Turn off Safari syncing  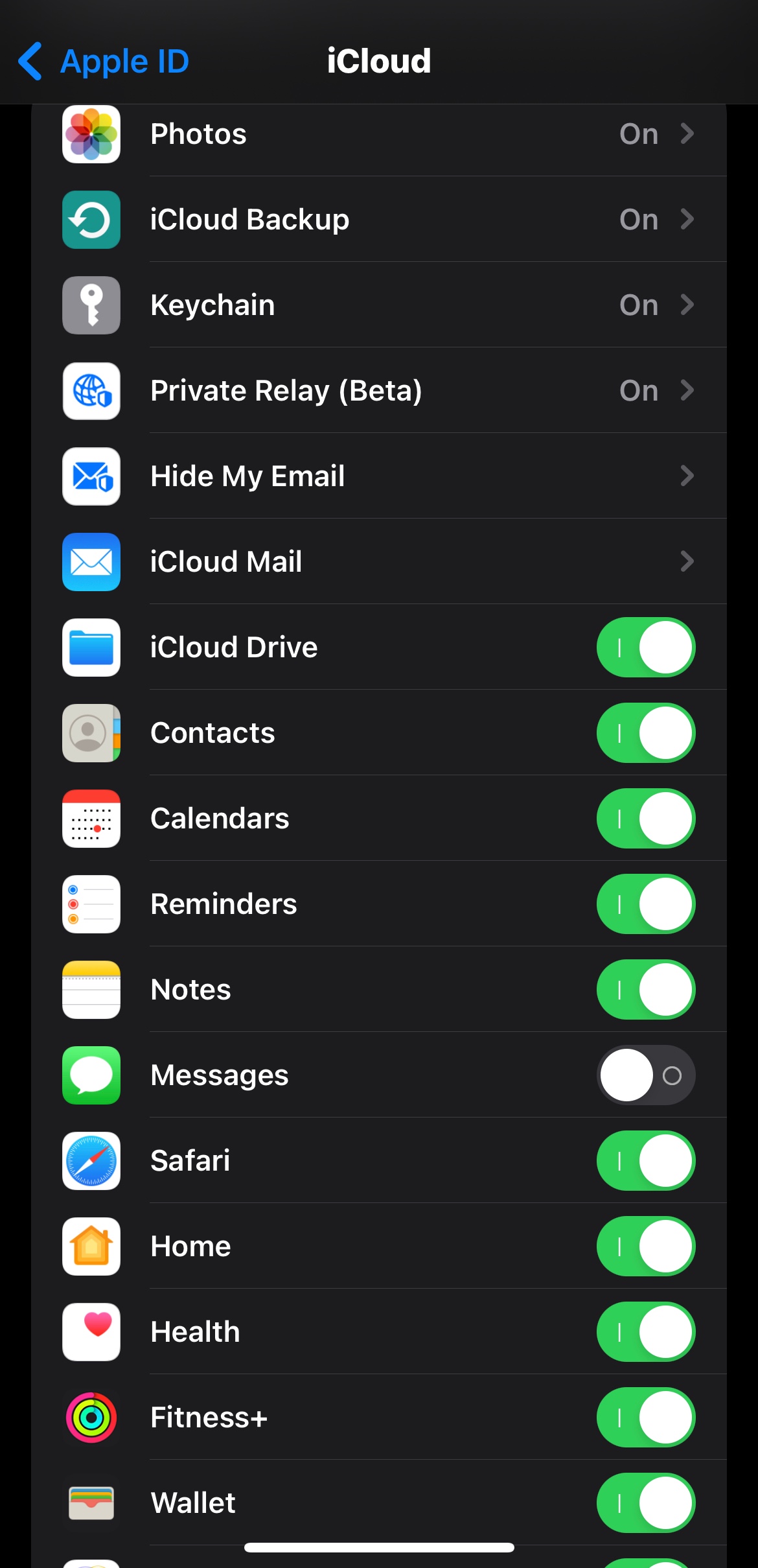[645, 1161]
